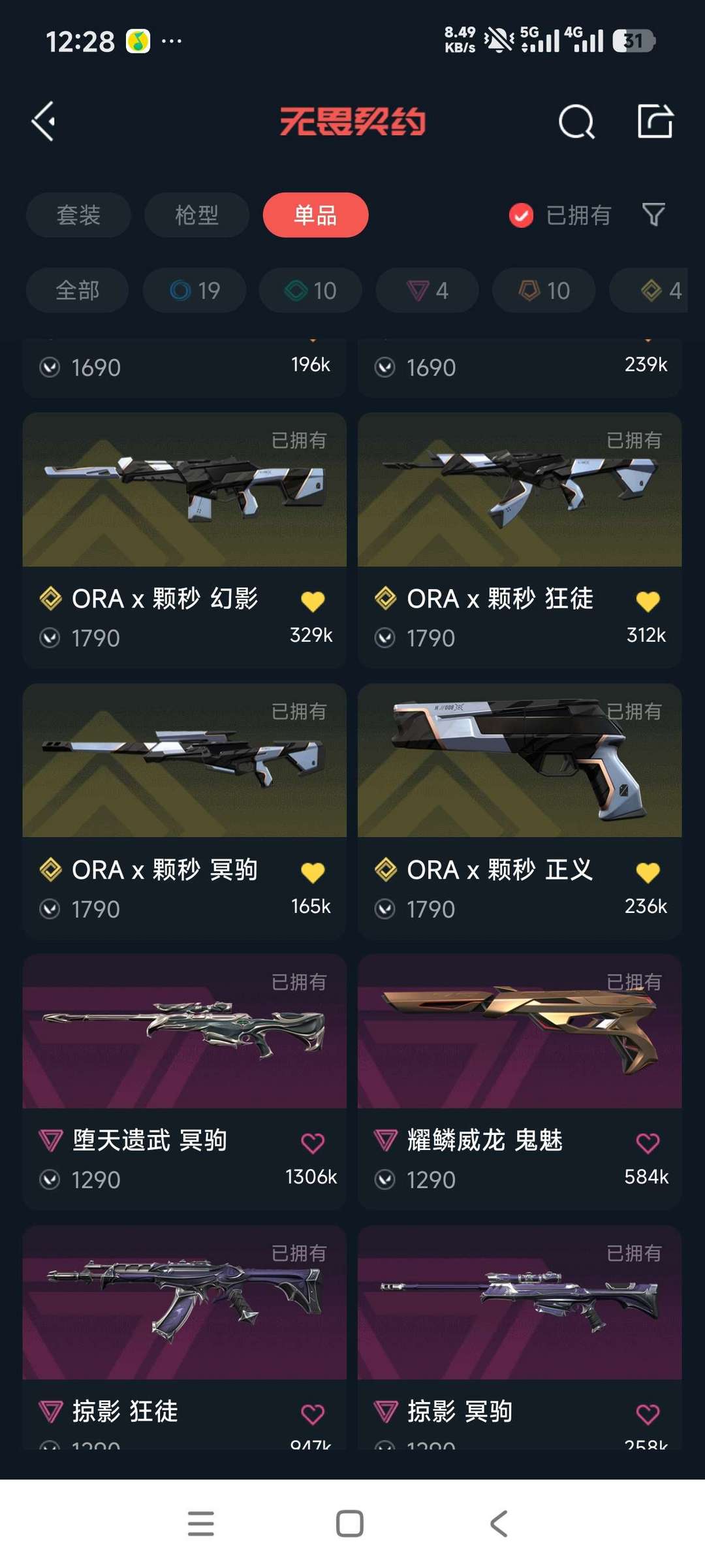
Task: Switch to the 套装 tab
Action: coord(78,215)
